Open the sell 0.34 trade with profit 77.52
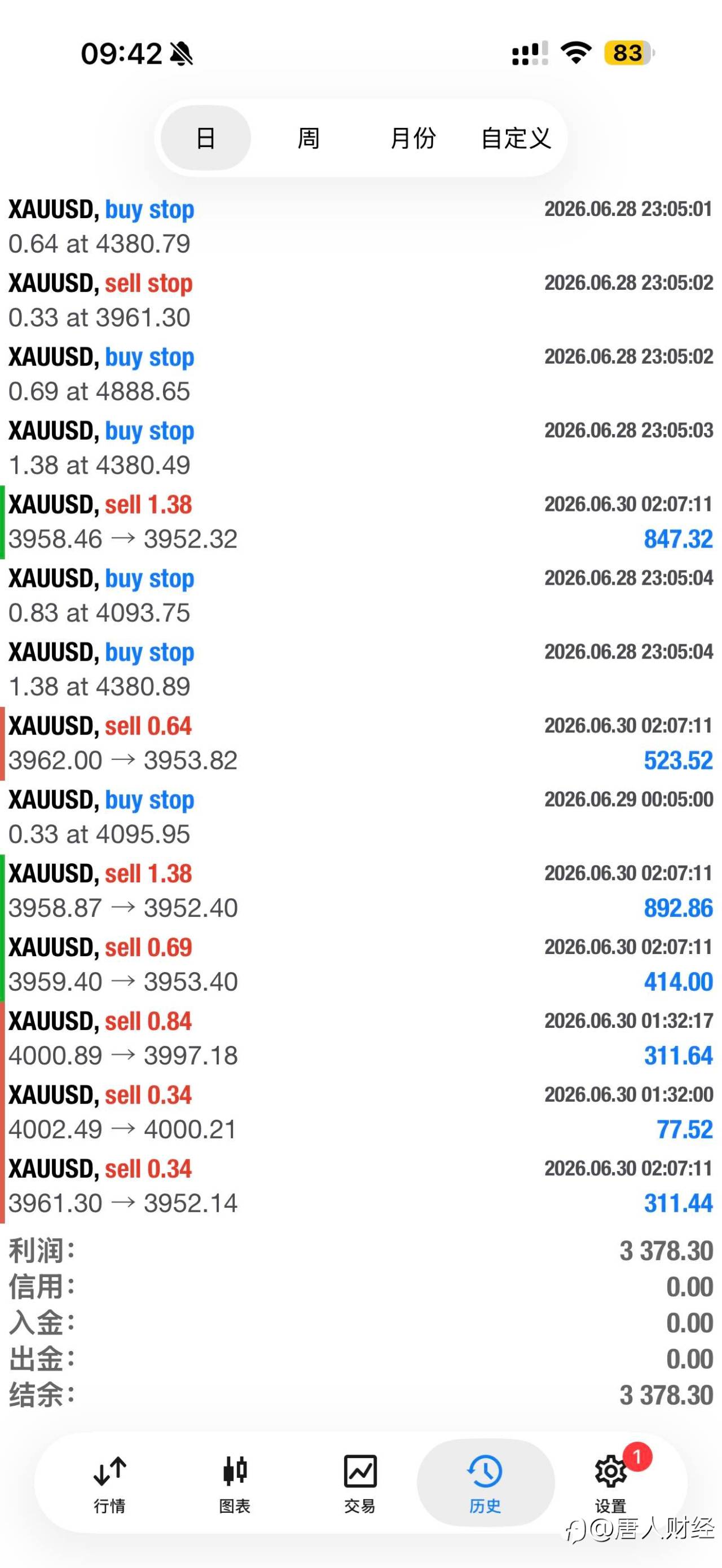This screenshot has height=1568, width=722. [361, 1112]
